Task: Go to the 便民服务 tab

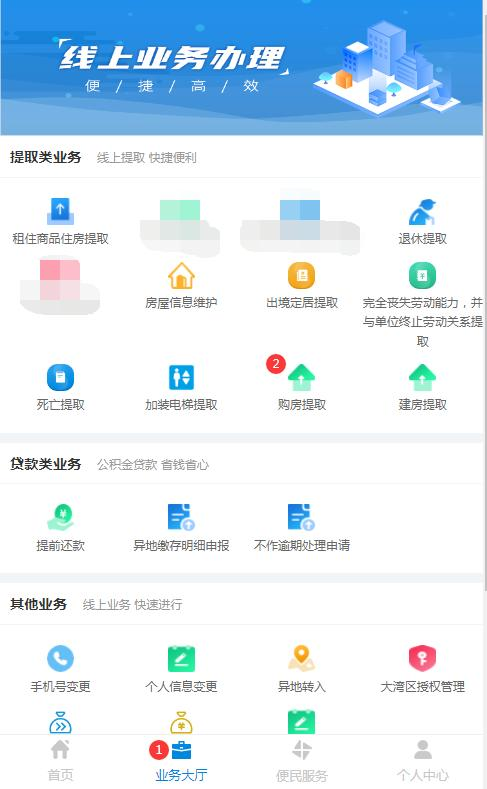Action: point(302,761)
